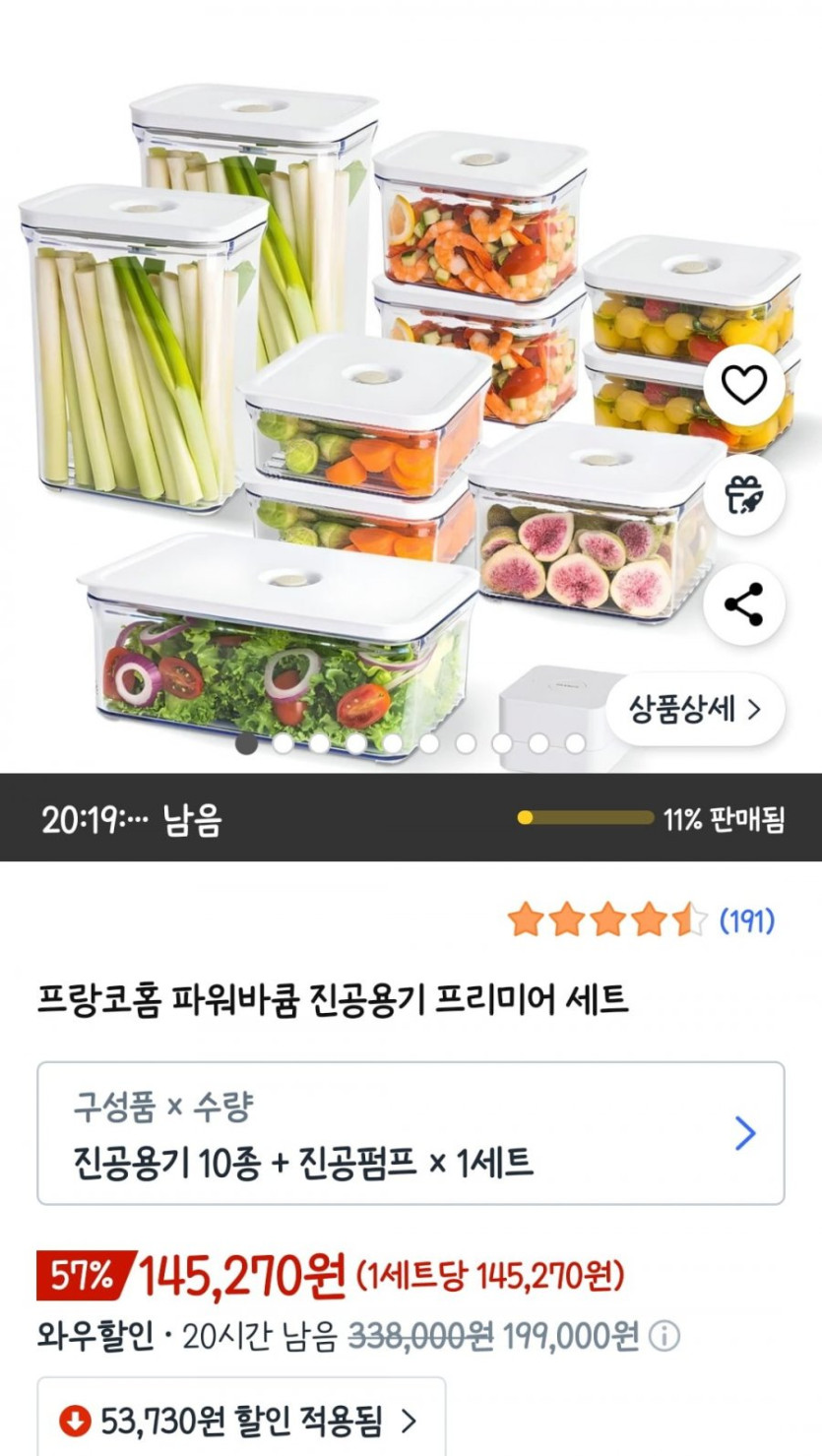The image size is (822, 1456).
Task: Share this product listing
Action: coord(744,604)
